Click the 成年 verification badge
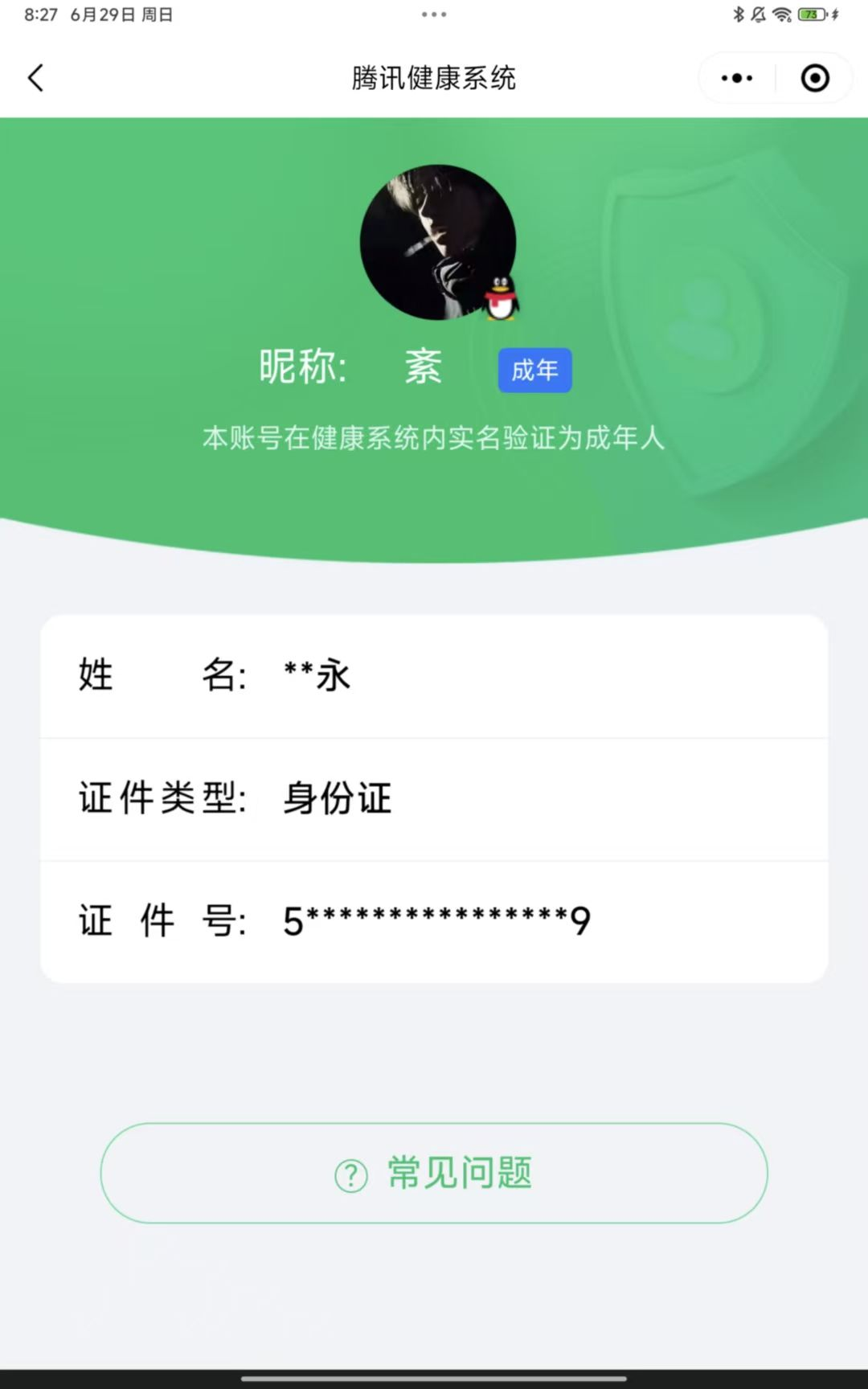This screenshot has height=1389, width=868. pyautogui.click(x=534, y=370)
